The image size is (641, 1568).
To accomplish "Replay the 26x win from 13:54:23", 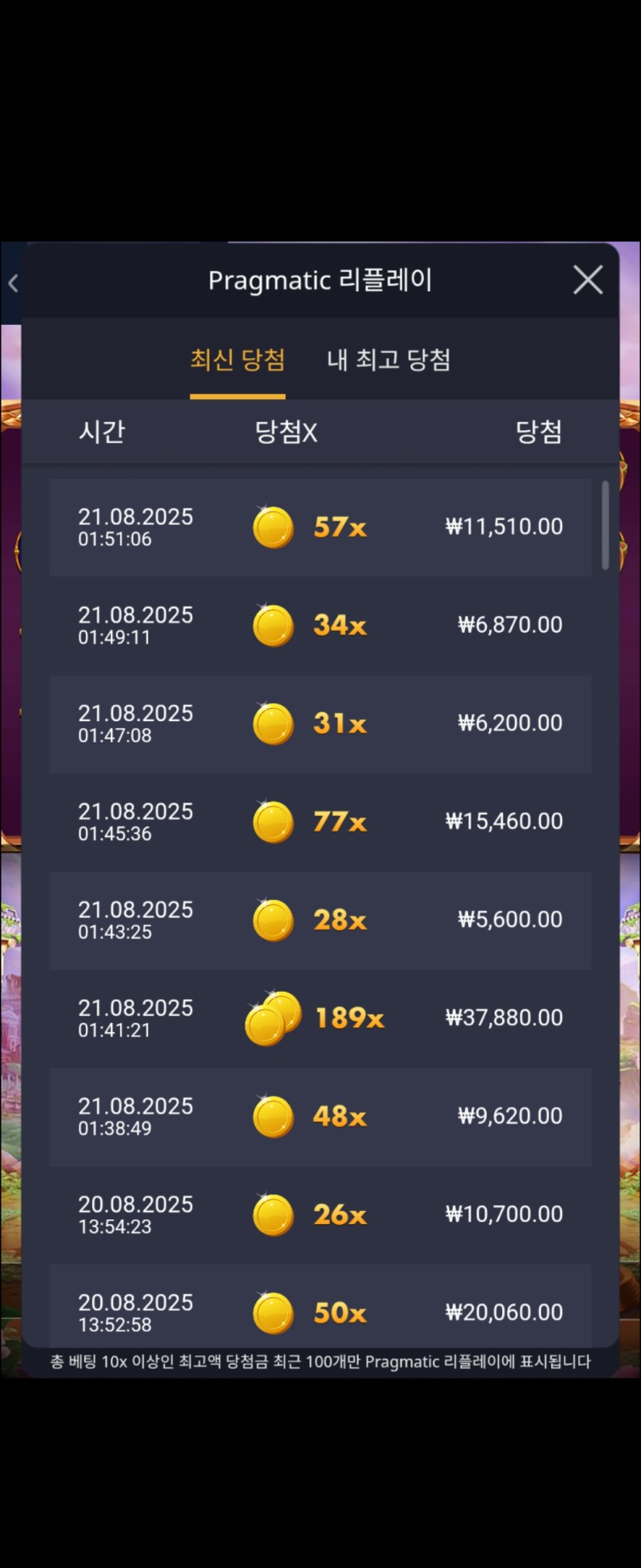I will pos(320,1215).
